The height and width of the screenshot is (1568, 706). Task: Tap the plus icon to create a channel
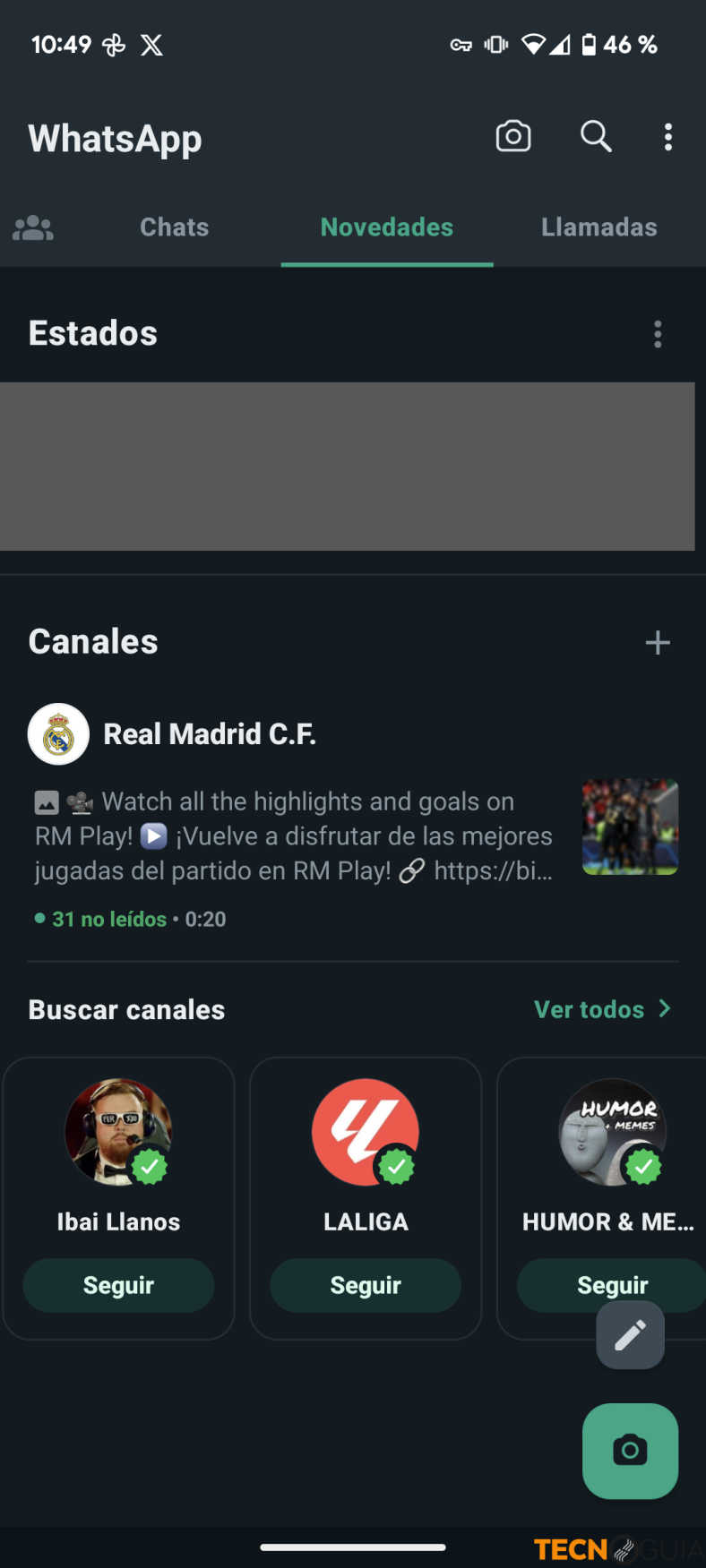(x=657, y=641)
